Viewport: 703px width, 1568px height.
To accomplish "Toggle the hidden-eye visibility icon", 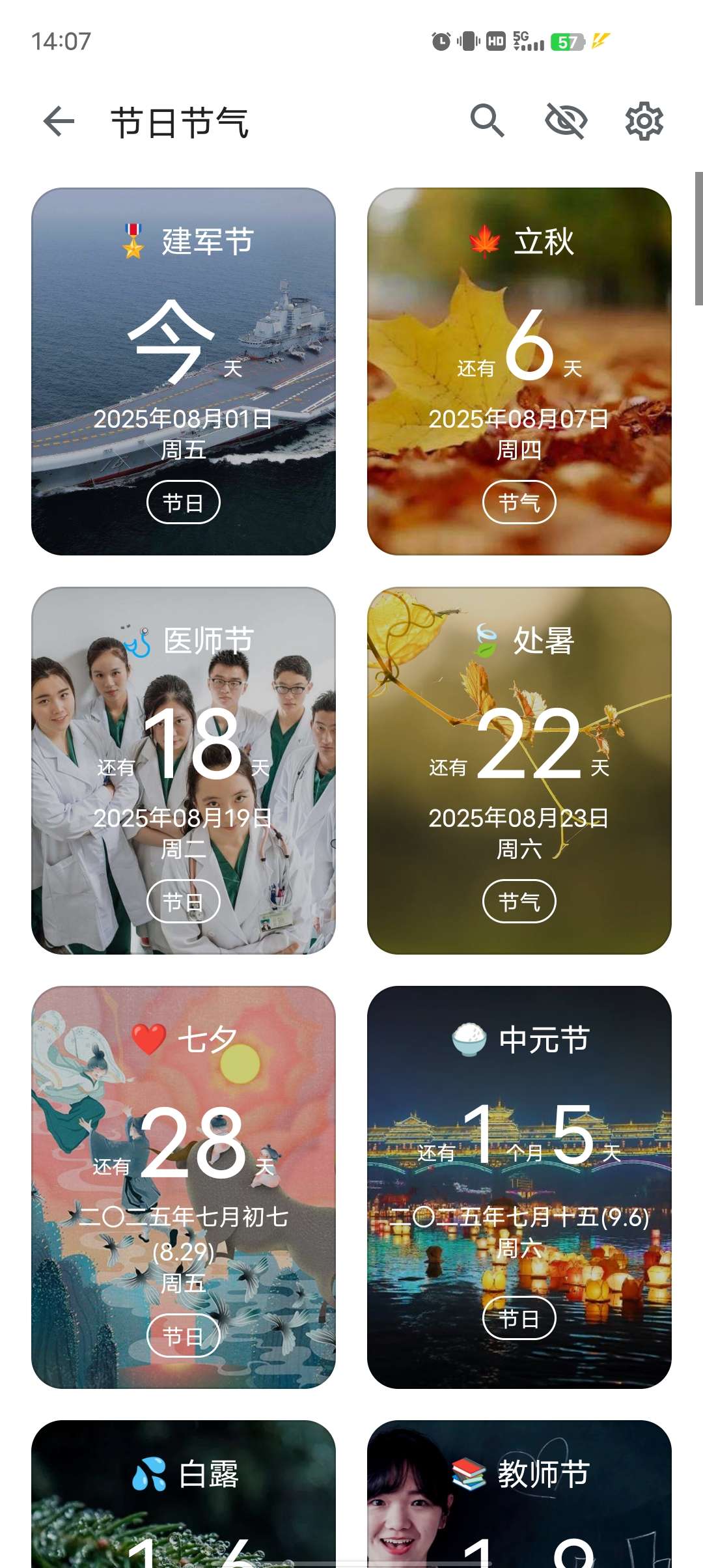I will coord(566,121).
